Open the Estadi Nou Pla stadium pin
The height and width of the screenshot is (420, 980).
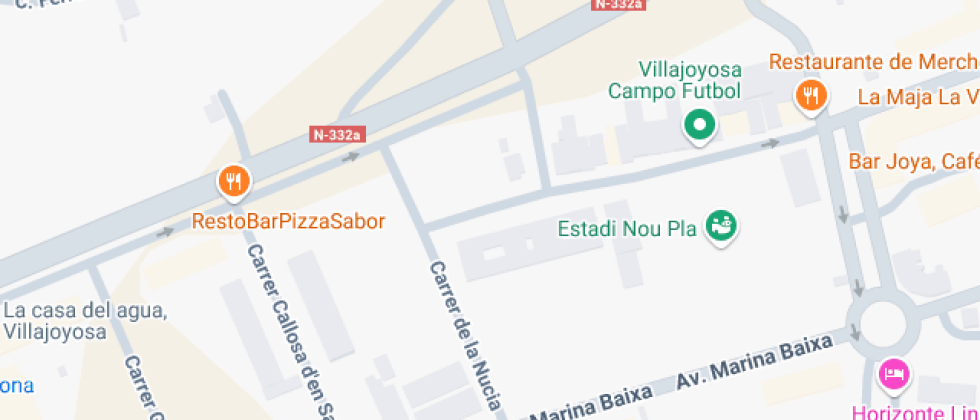point(720,227)
